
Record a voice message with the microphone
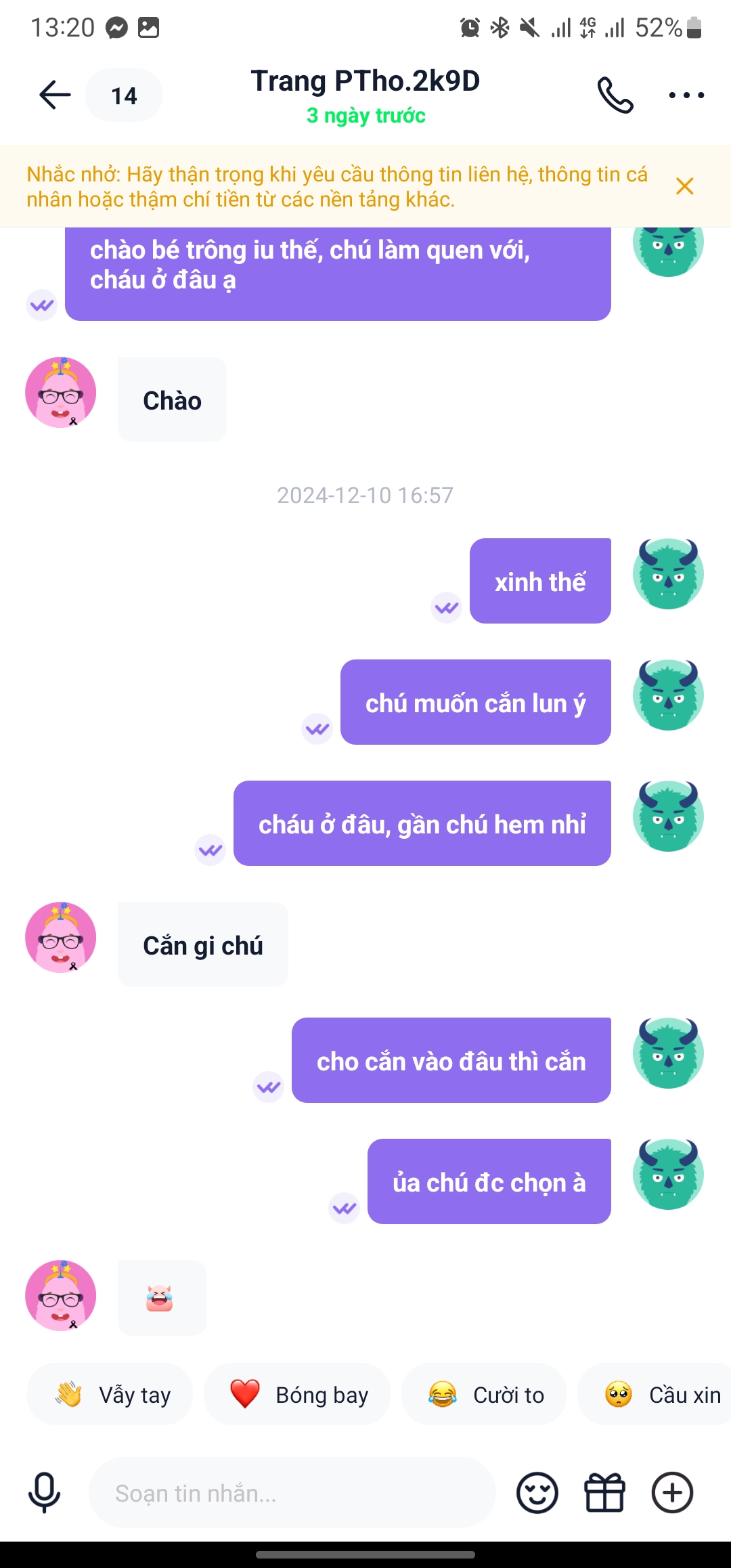pyautogui.click(x=45, y=1493)
